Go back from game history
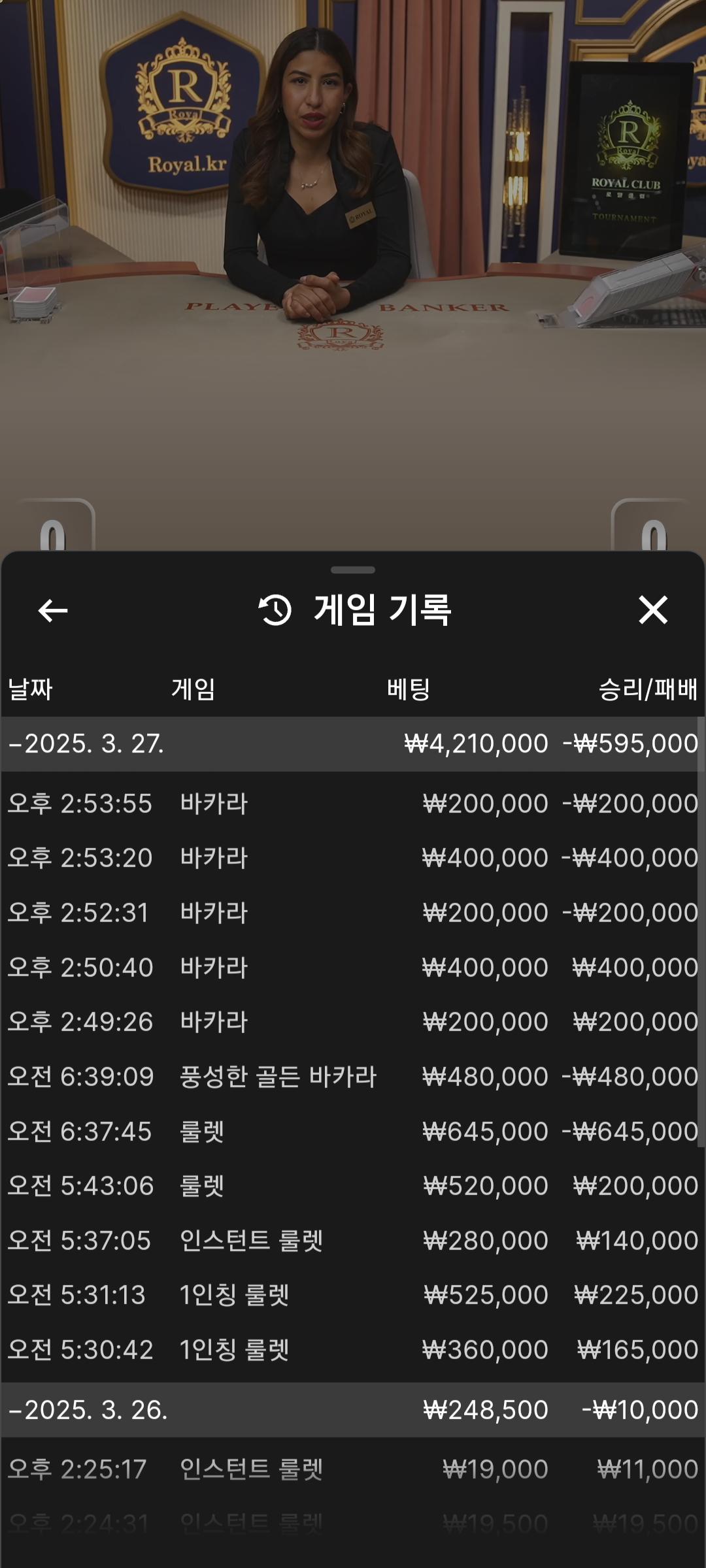This screenshot has width=706, height=1568. (53, 611)
